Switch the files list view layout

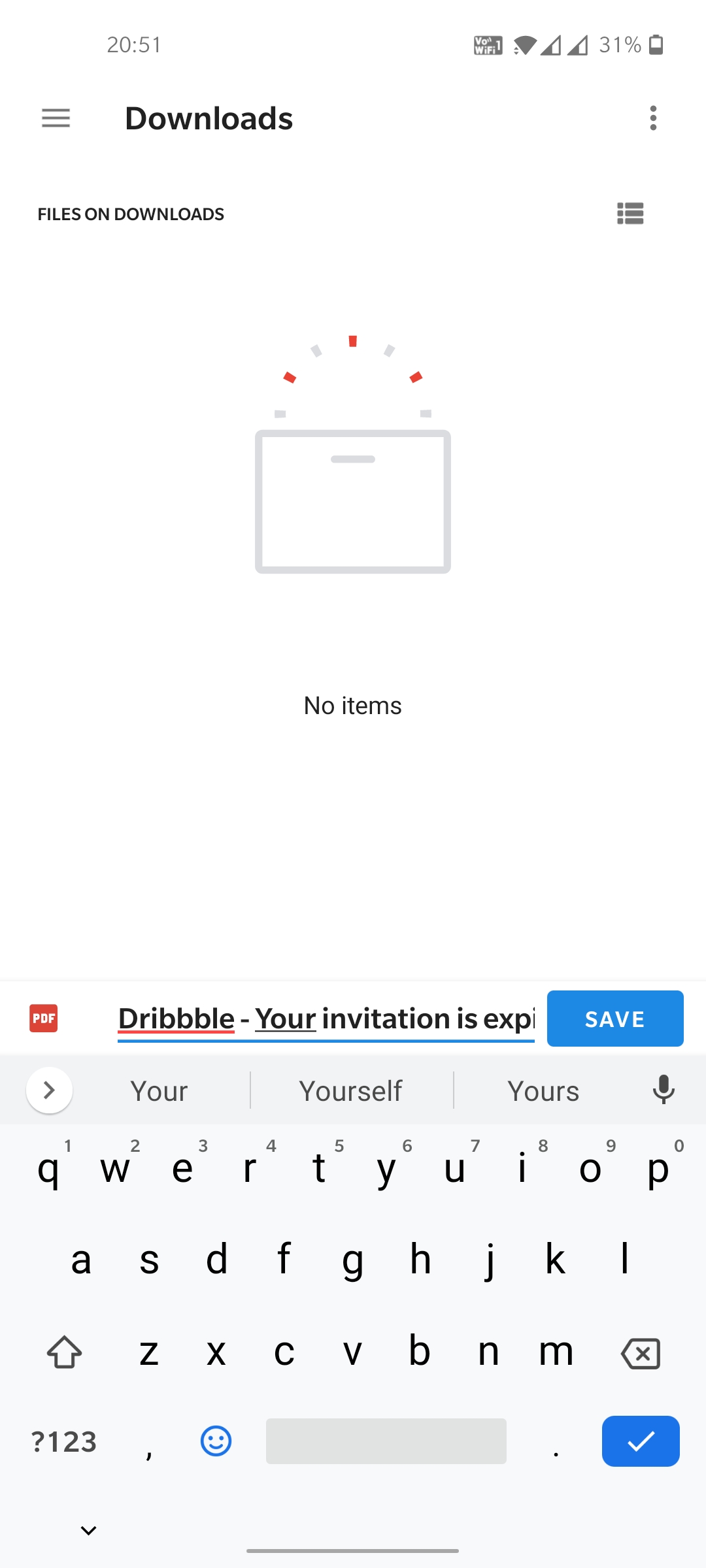tap(630, 214)
